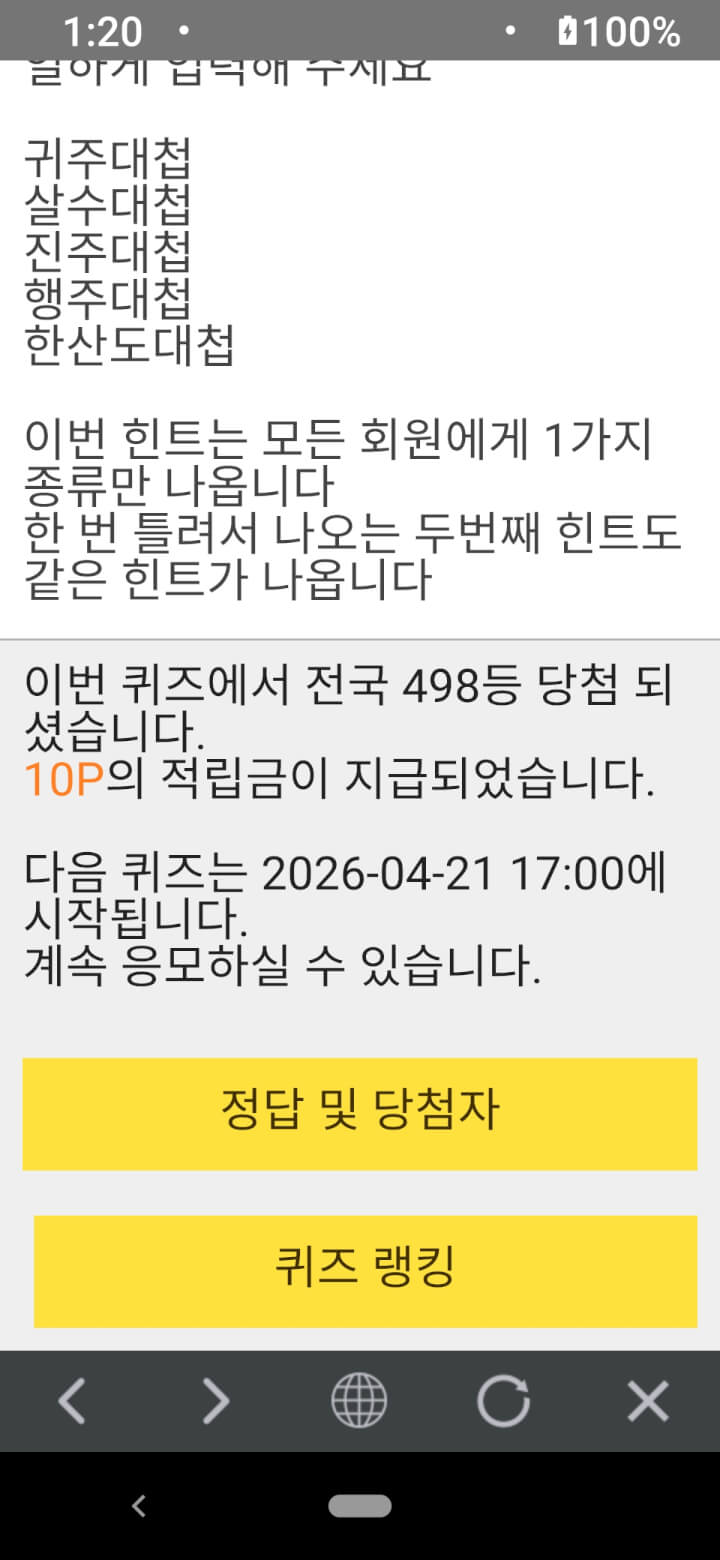The height and width of the screenshot is (1560, 720).
Task: Reload the current page
Action: pos(503,1401)
